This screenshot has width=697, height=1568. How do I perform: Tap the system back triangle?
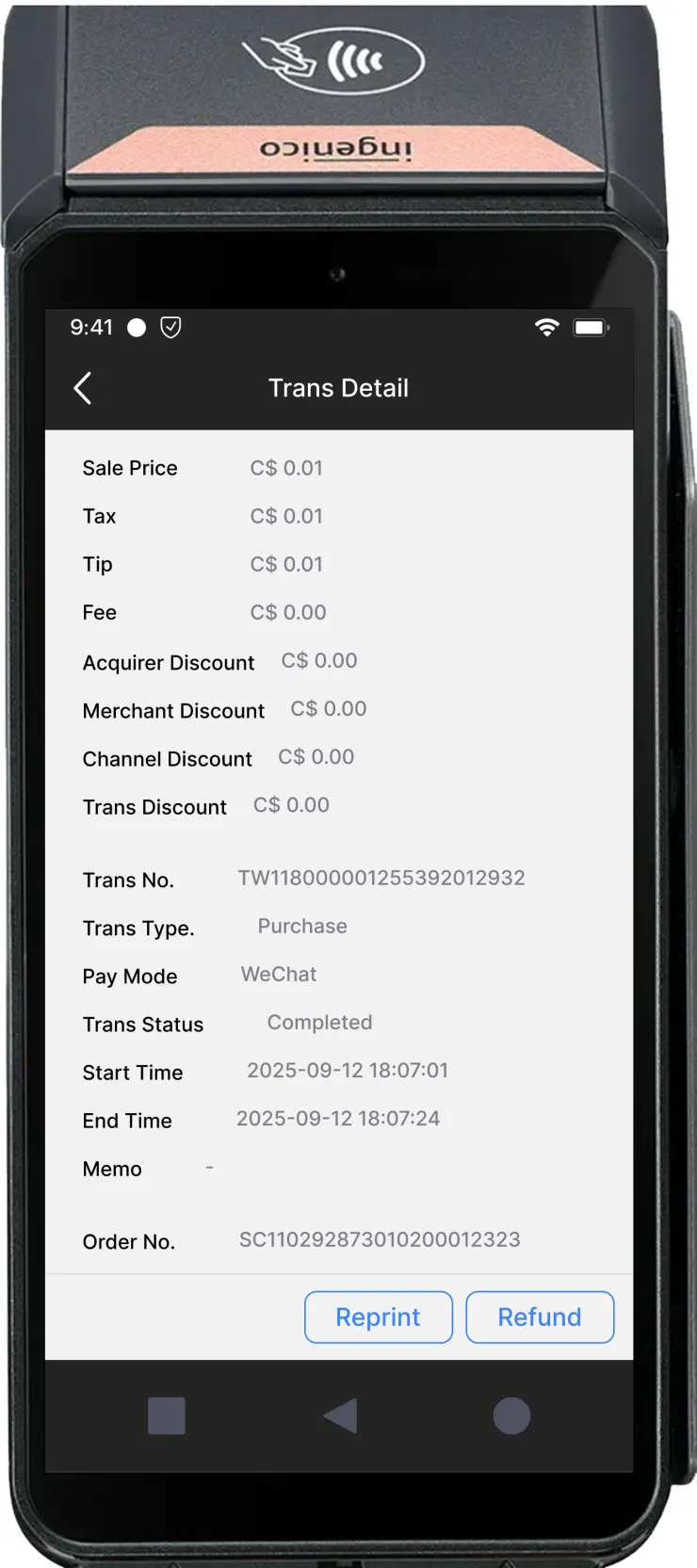coord(341,1415)
